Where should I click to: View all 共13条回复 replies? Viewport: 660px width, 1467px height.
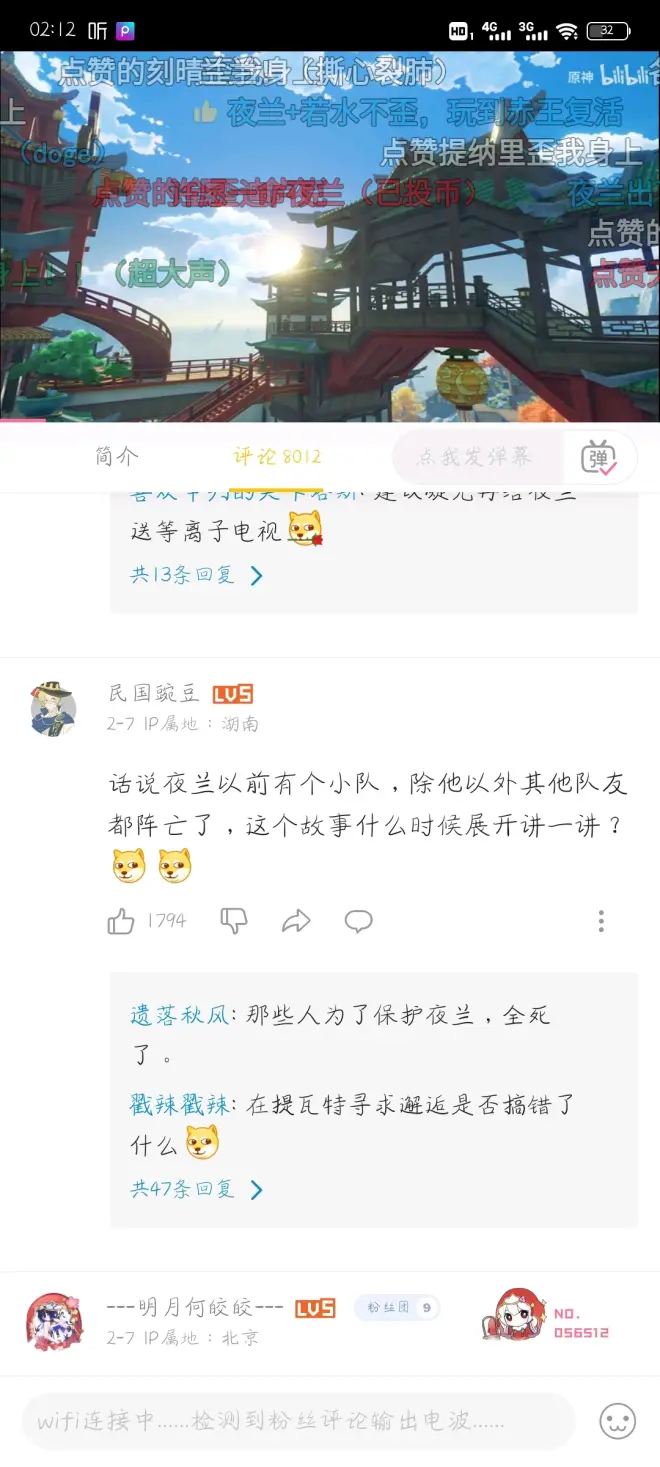197,575
